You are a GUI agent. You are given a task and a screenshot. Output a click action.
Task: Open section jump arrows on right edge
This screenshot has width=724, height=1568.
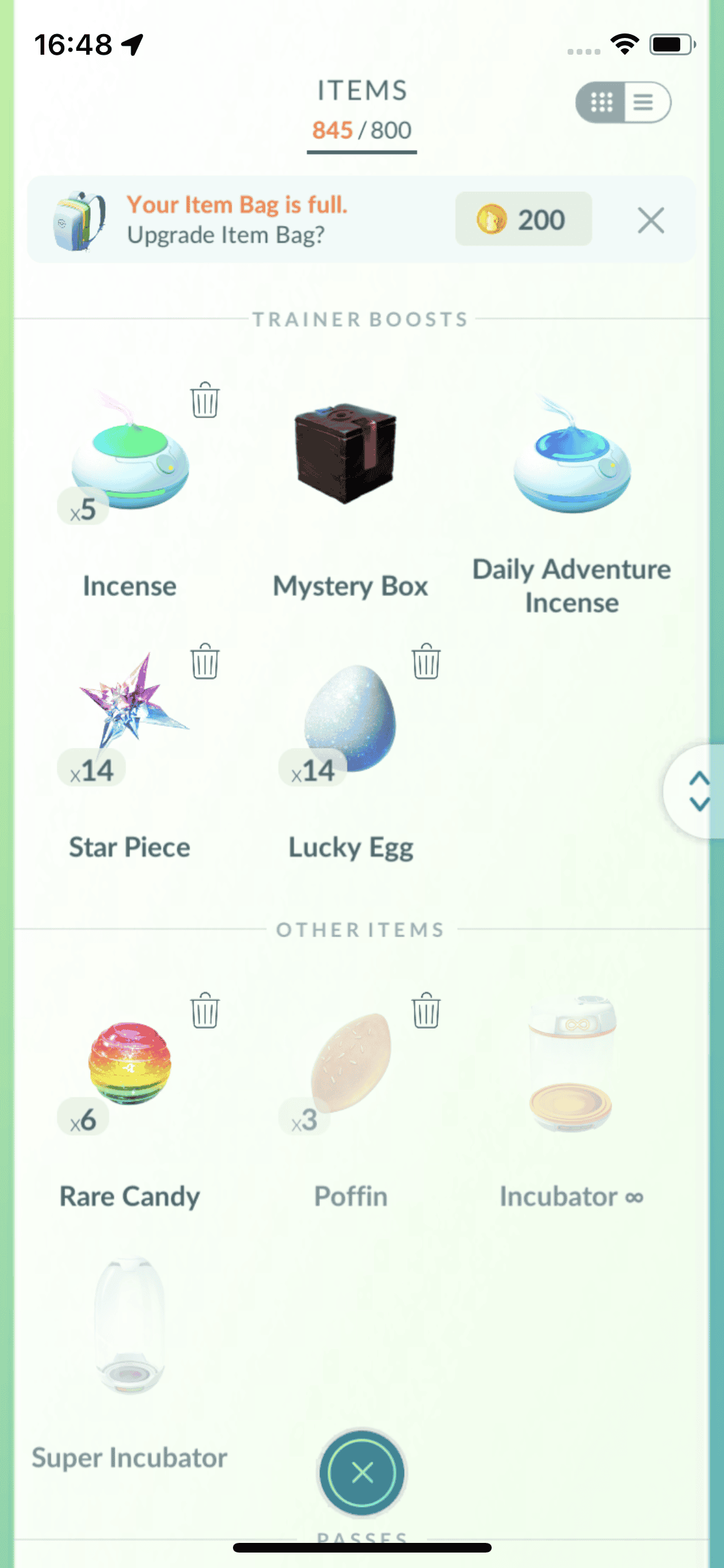(699, 790)
